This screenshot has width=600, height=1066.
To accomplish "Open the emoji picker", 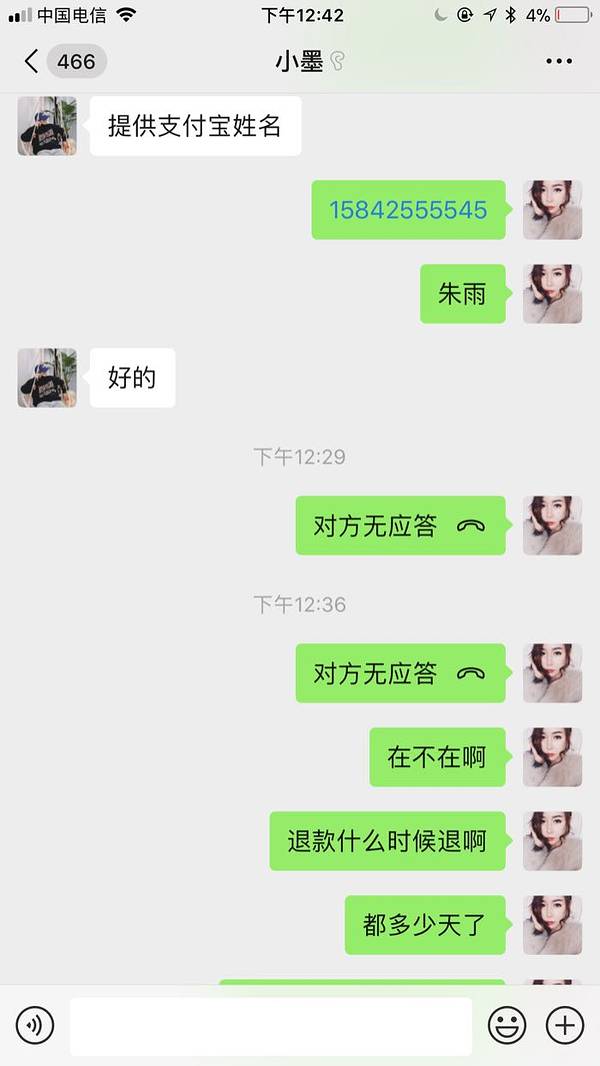I will click(x=507, y=1025).
